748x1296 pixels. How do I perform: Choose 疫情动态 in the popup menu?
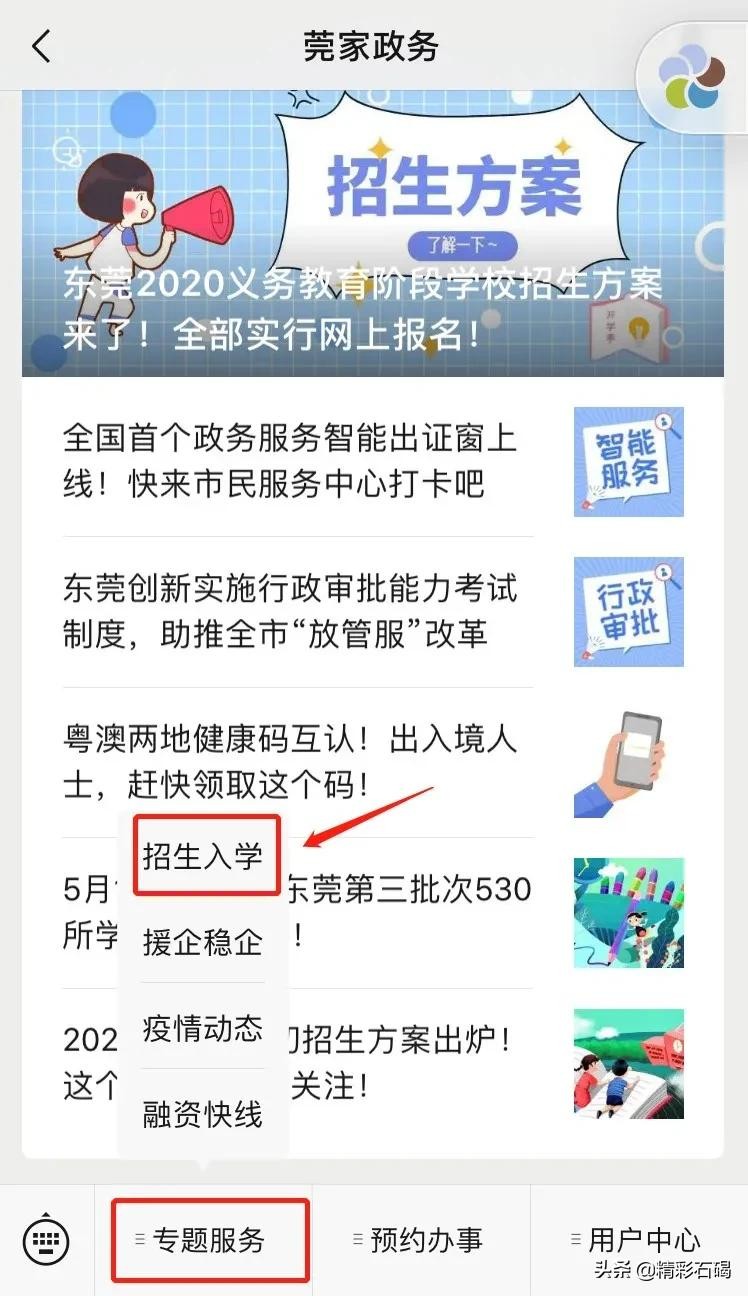[203, 1028]
